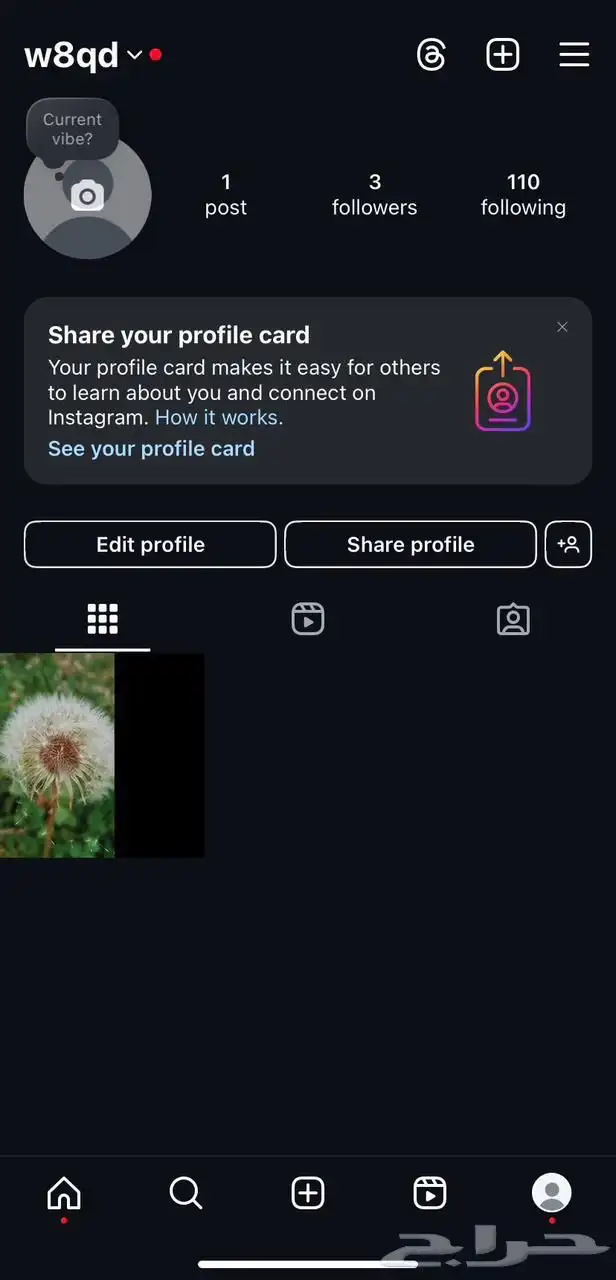Screen dimensions: 616x1280
Task: Open the How it works link
Action: 219,418
